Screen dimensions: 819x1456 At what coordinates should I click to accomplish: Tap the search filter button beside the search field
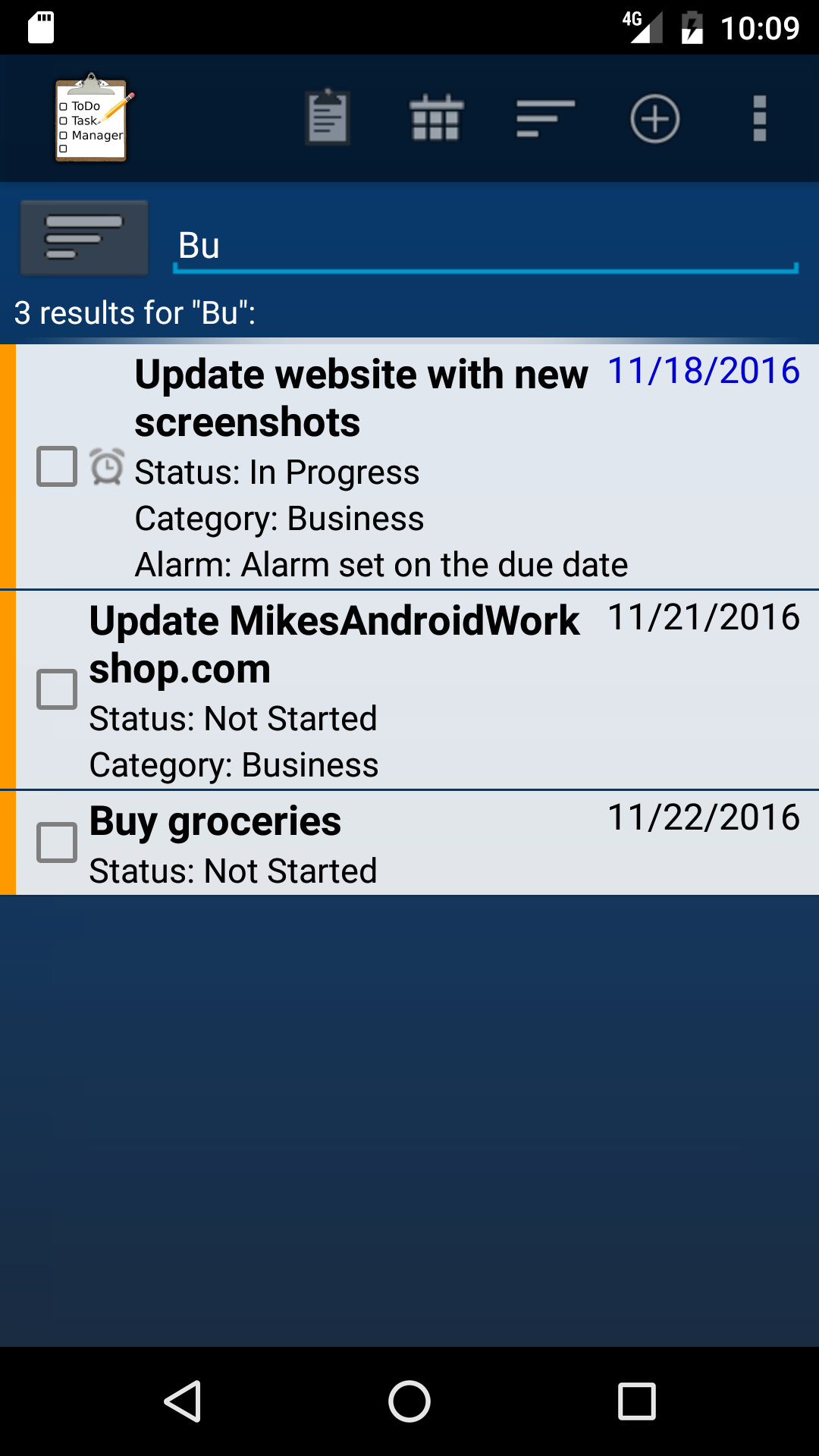point(84,238)
